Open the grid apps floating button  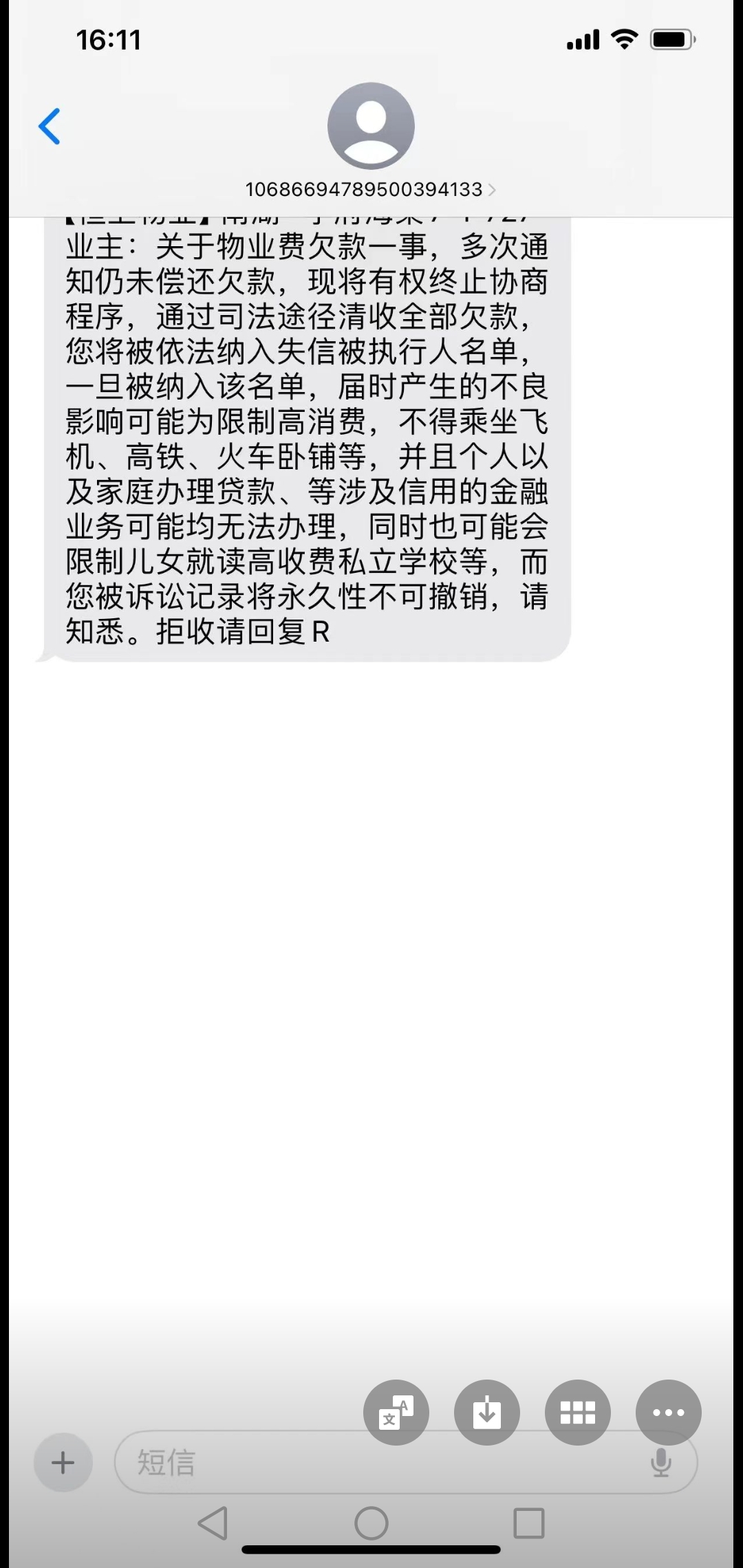(x=578, y=1413)
